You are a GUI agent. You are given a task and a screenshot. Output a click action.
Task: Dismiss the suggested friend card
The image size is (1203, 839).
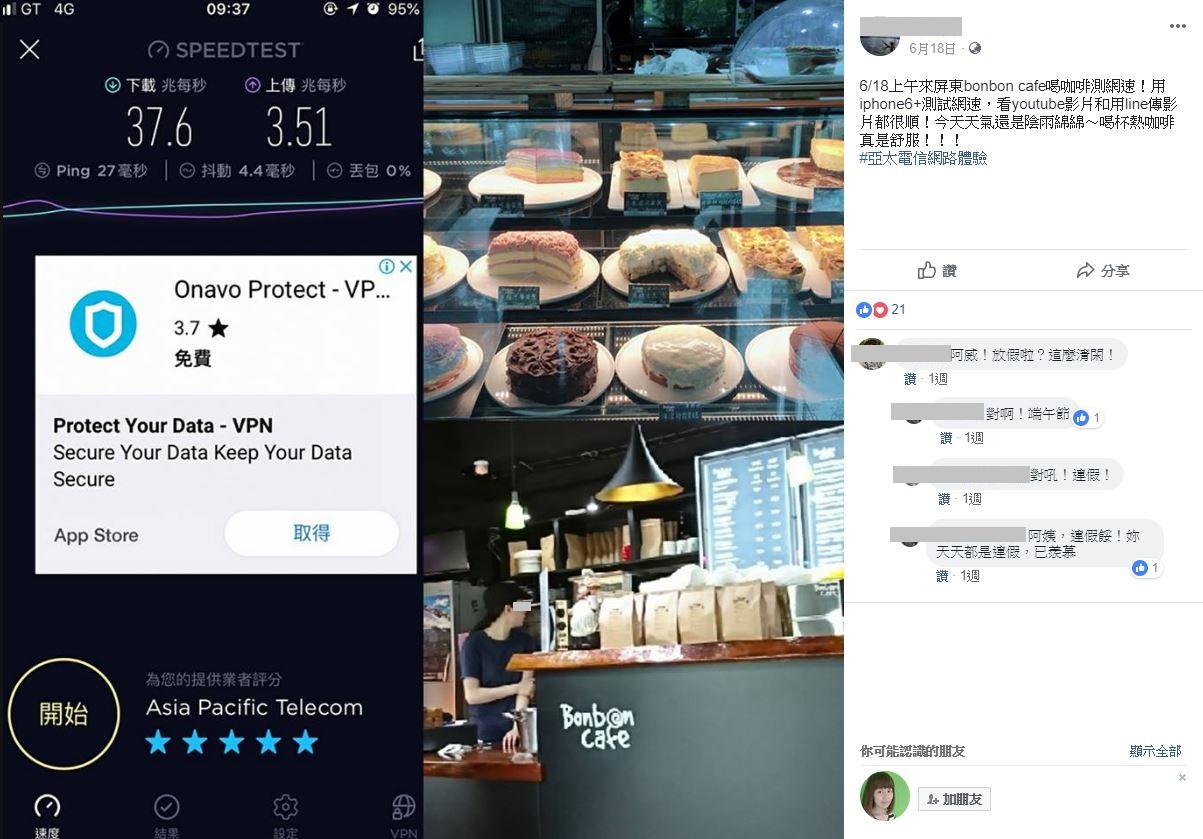[1182, 777]
